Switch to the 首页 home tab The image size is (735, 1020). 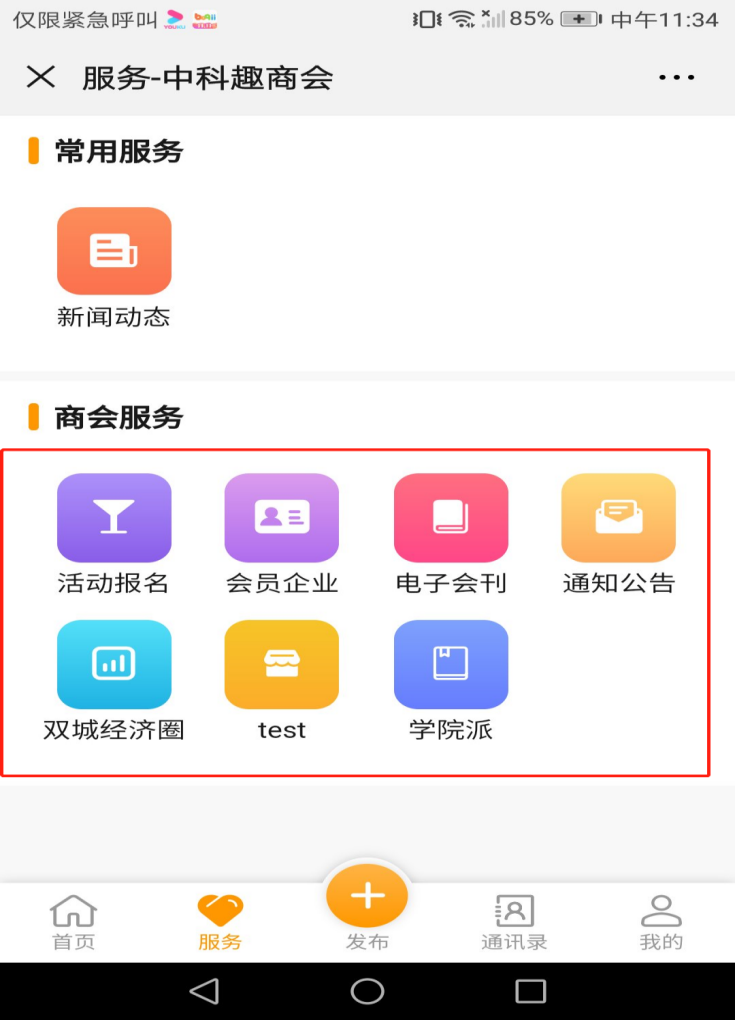tap(73, 922)
